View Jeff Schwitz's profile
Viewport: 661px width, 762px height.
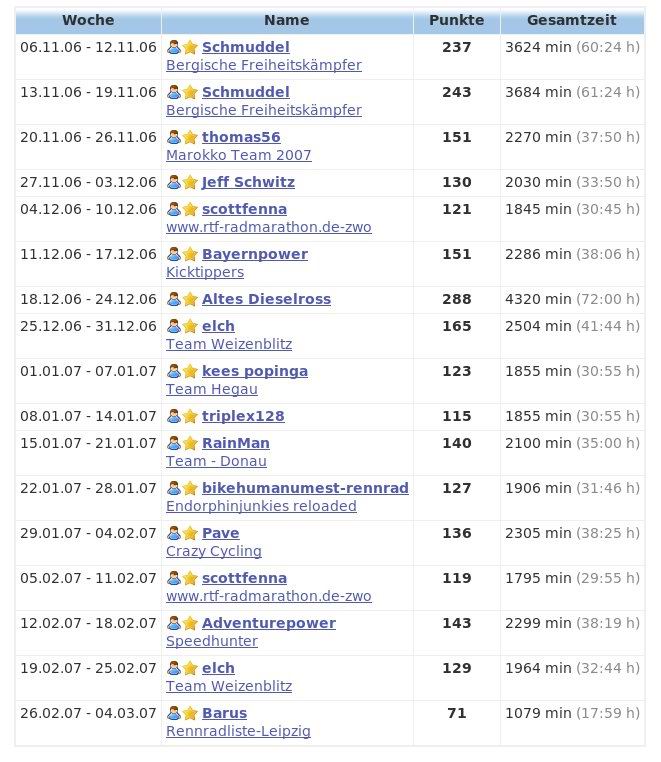248,182
